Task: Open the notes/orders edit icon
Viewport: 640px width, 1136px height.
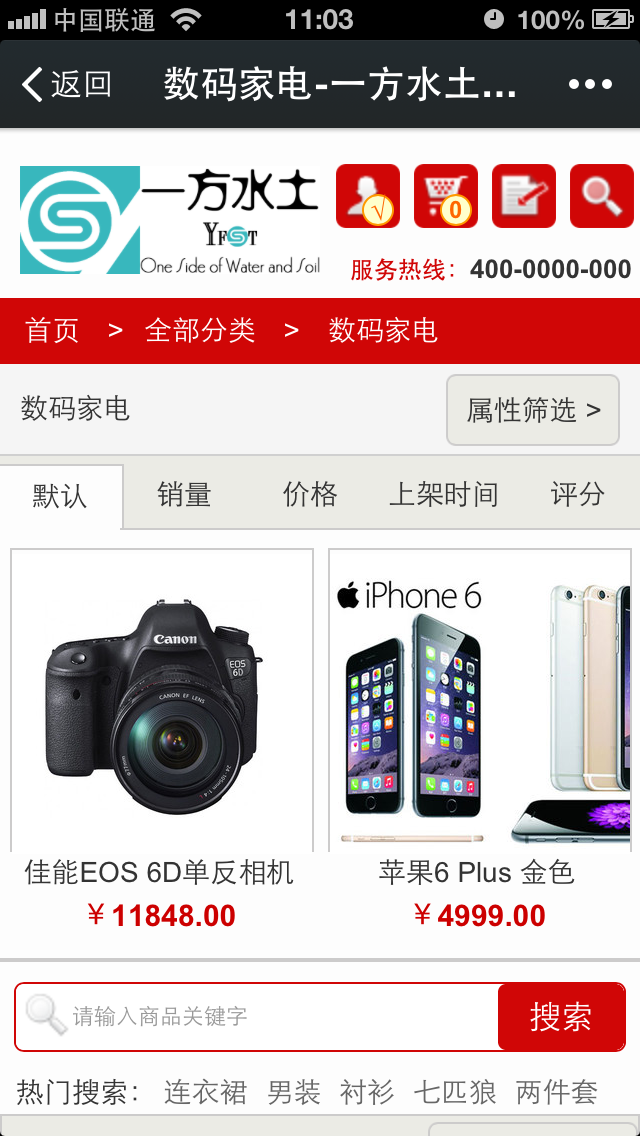Action: point(523,196)
